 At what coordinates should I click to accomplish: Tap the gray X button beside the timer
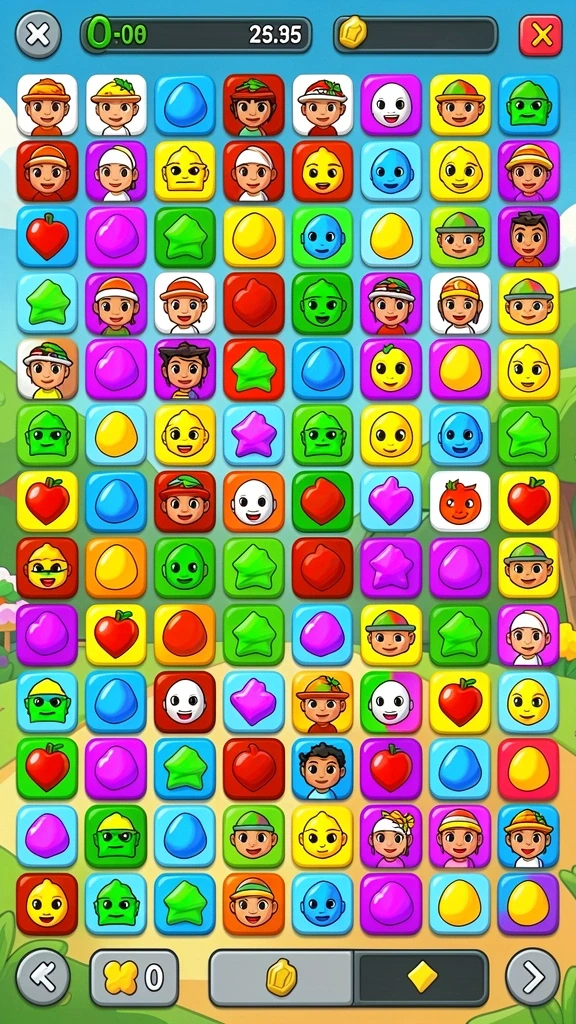point(38,35)
